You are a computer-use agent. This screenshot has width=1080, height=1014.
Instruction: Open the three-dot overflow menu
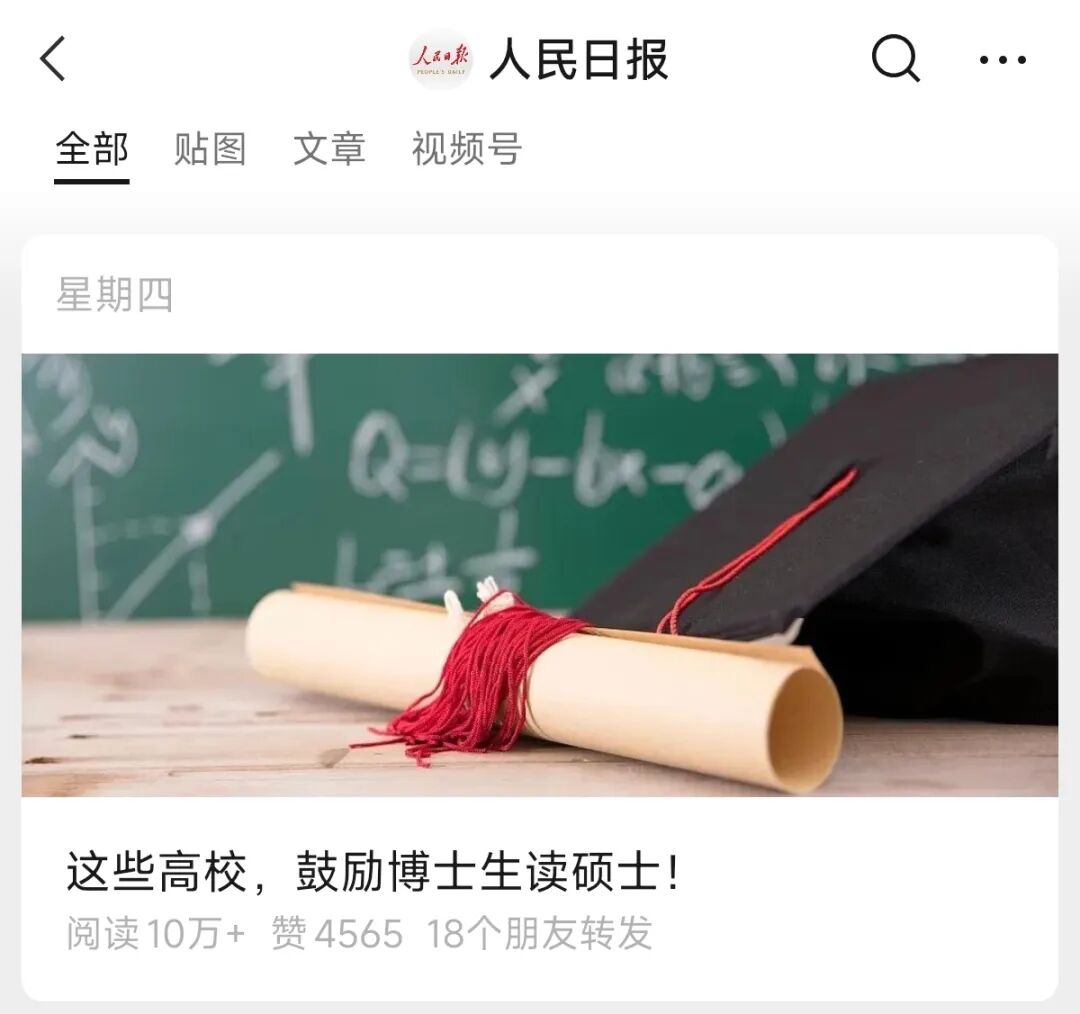(x=1002, y=60)
